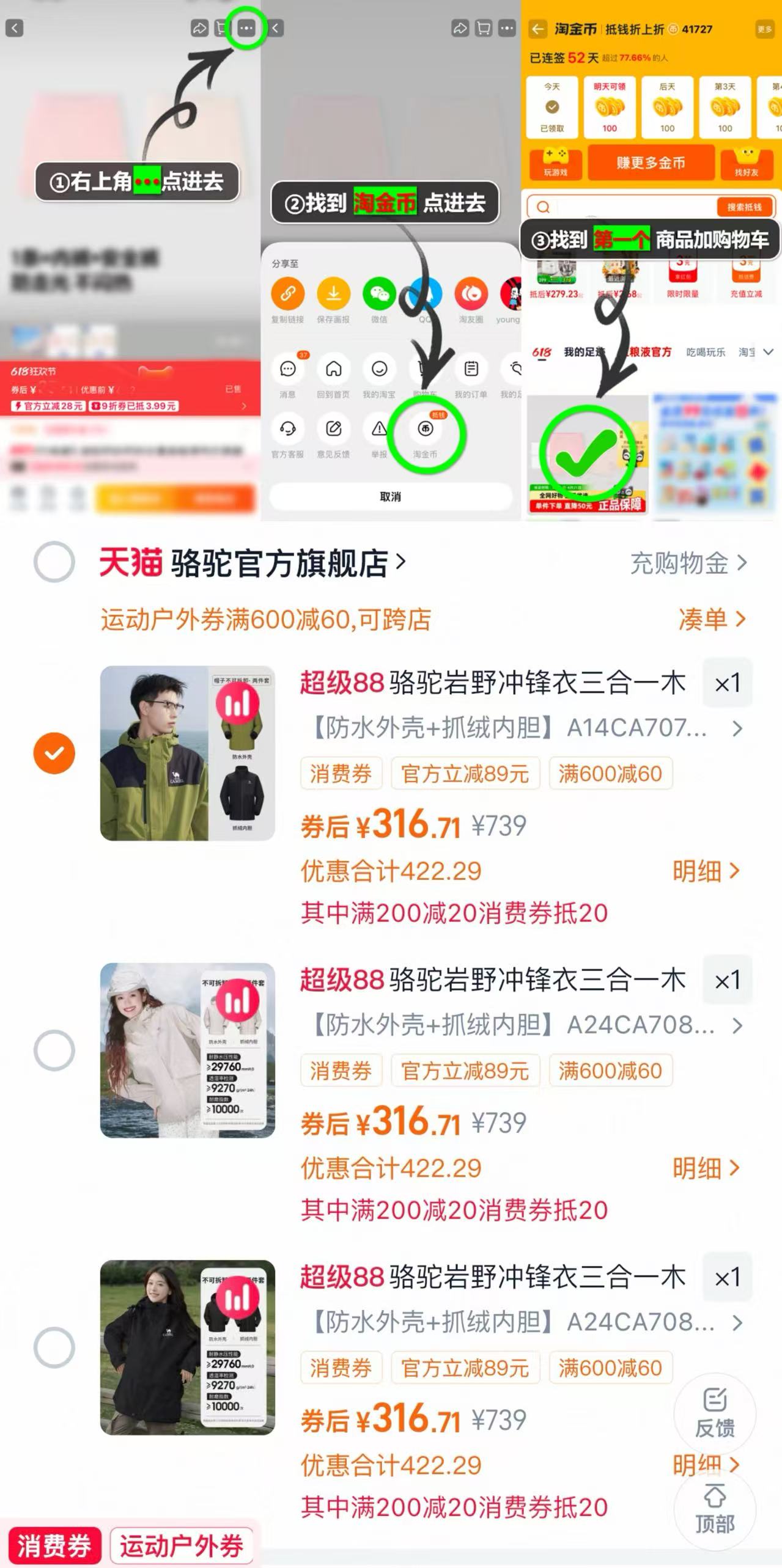Open 官方客服 from the share panel
Image resolution: width=782 pixels, height=1568 pixels.
[287, 429]
